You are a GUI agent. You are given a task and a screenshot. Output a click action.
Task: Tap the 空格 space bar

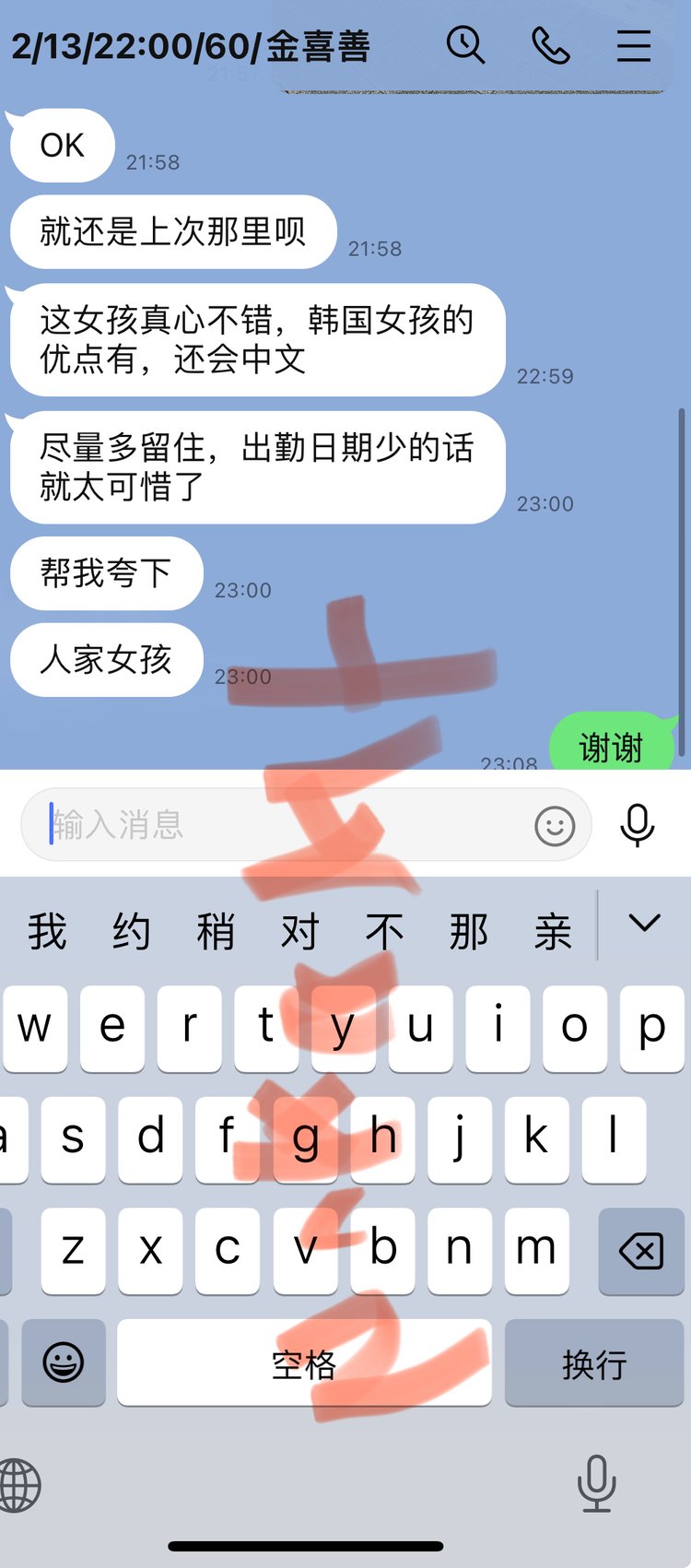(x=304, y=1362)
